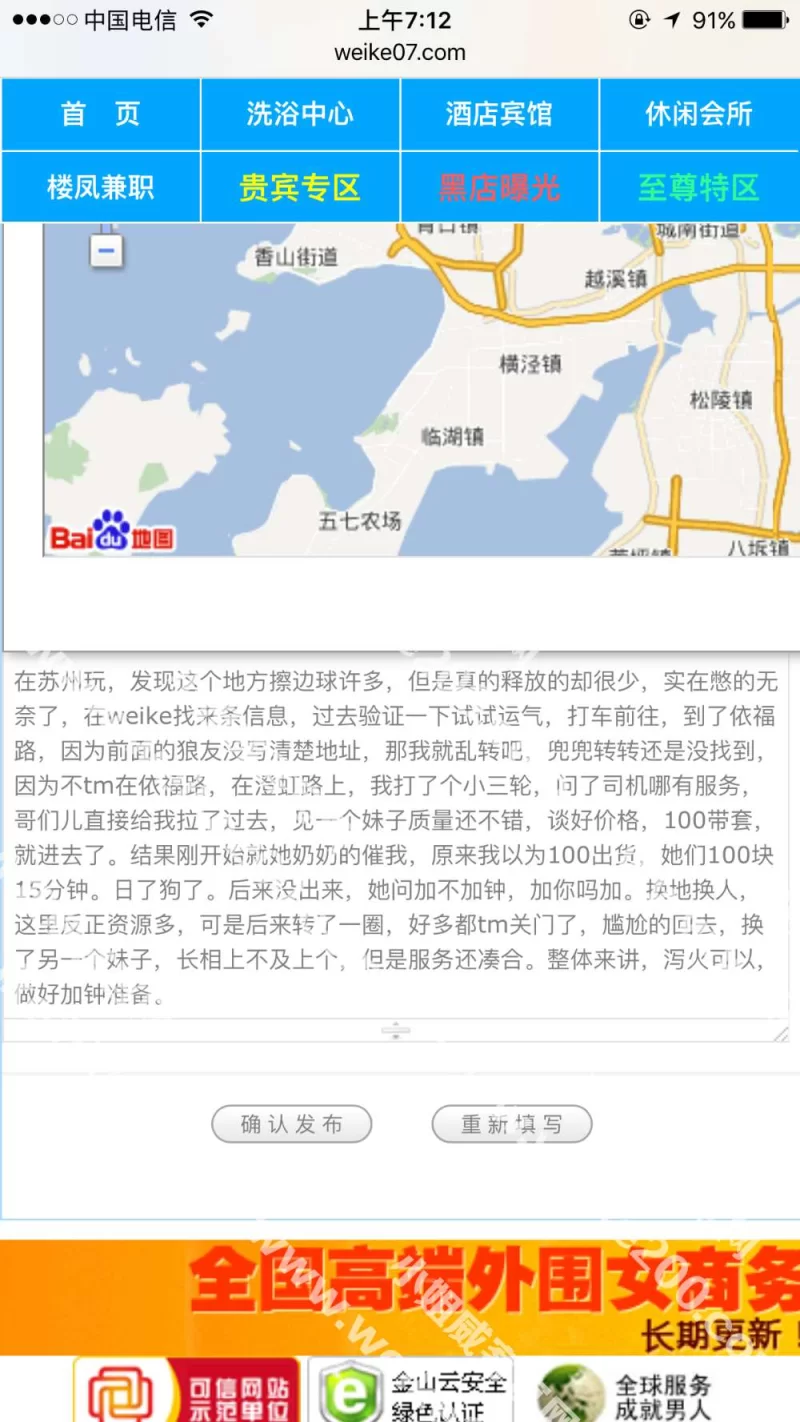Zoom out the Baidu map
800x1422 pixels.
107,250
